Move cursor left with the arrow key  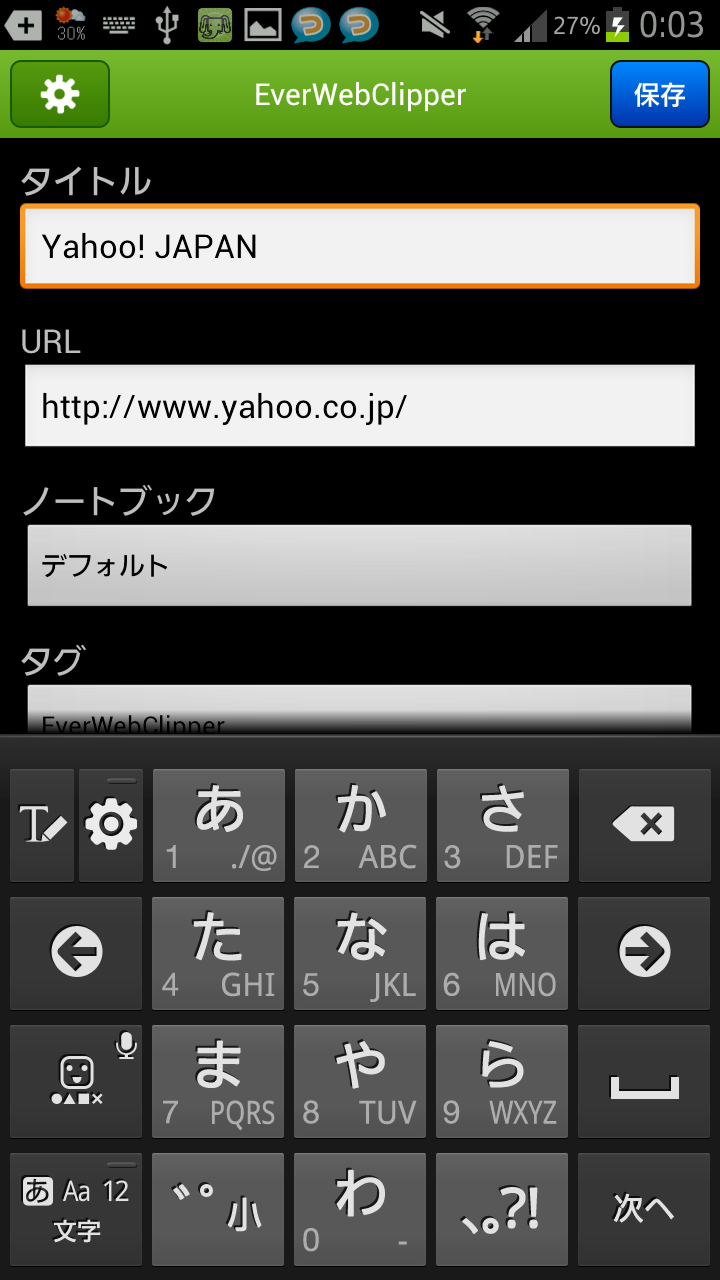(76, 953)
